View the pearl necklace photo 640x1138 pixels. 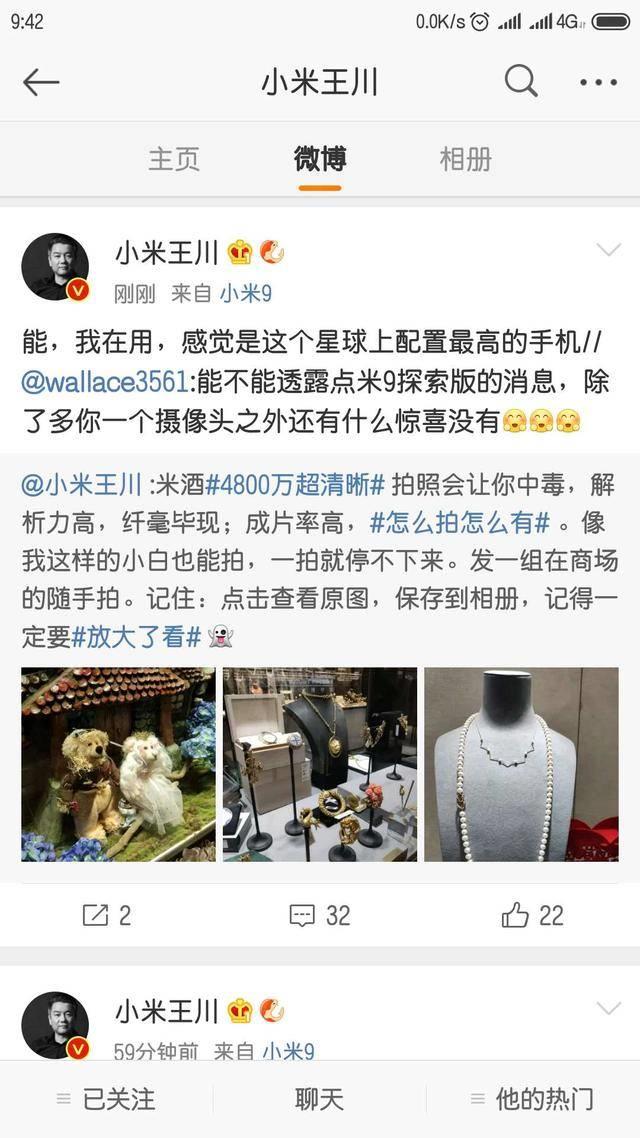[521, 765]
